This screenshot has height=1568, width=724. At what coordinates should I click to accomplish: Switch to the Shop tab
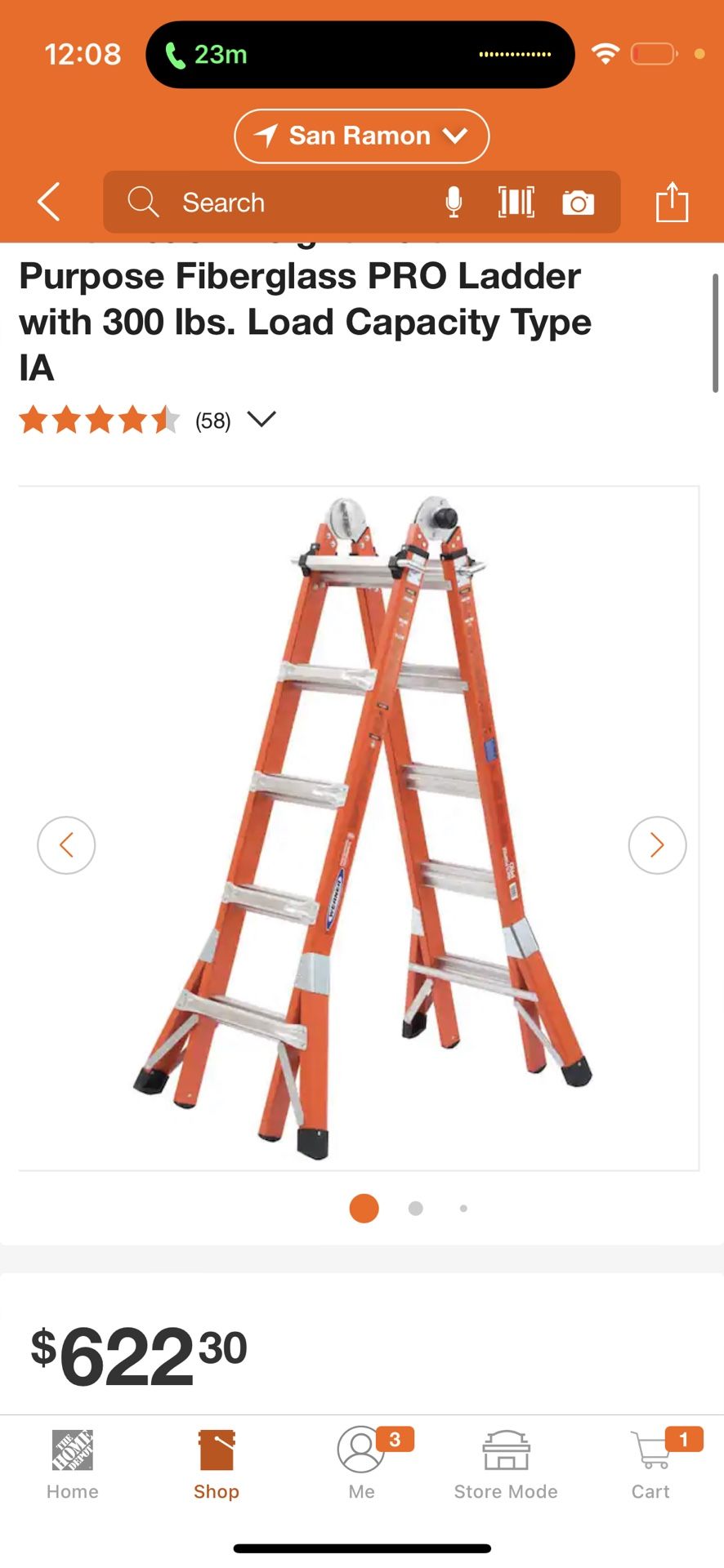(x=217, y=1466)
